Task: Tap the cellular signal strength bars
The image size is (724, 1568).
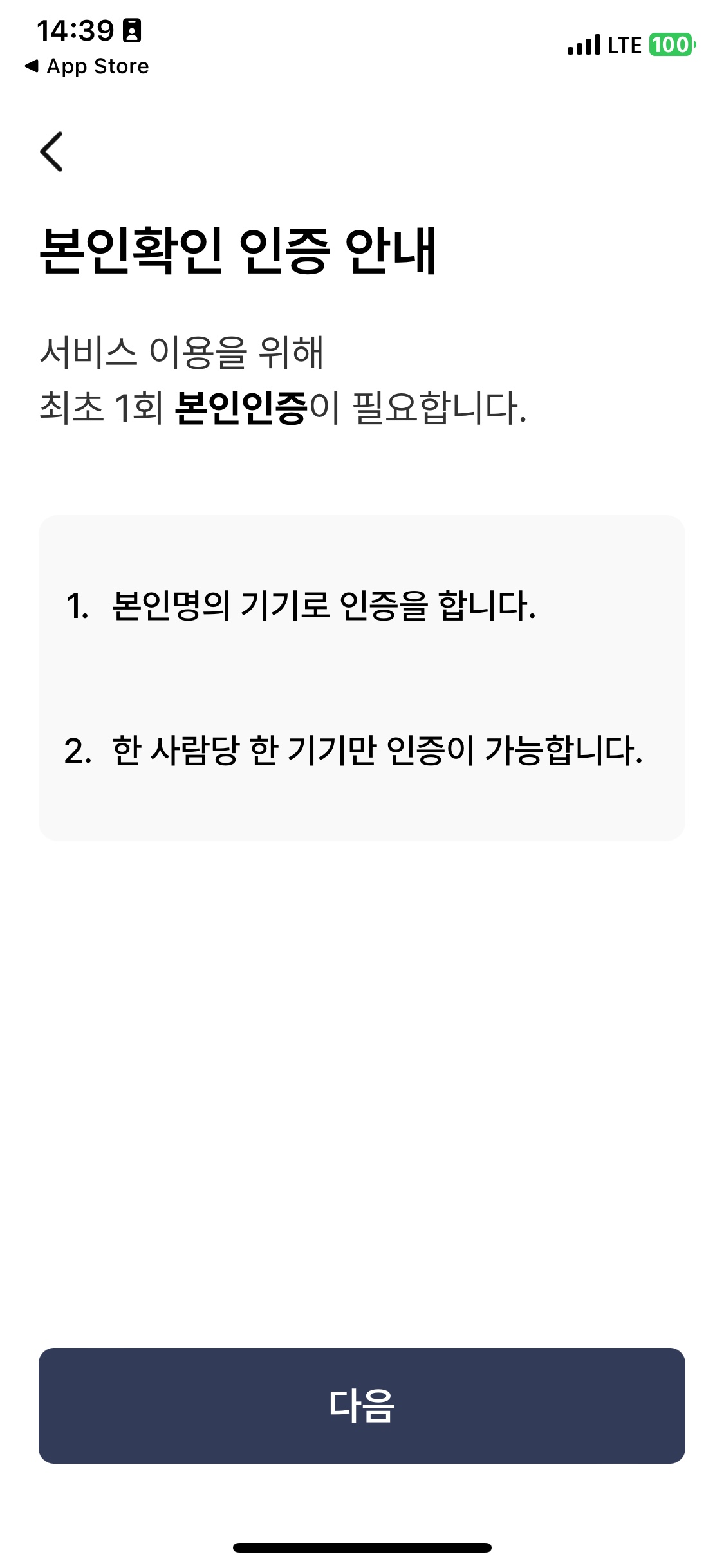Action: [x=582, y=45]
